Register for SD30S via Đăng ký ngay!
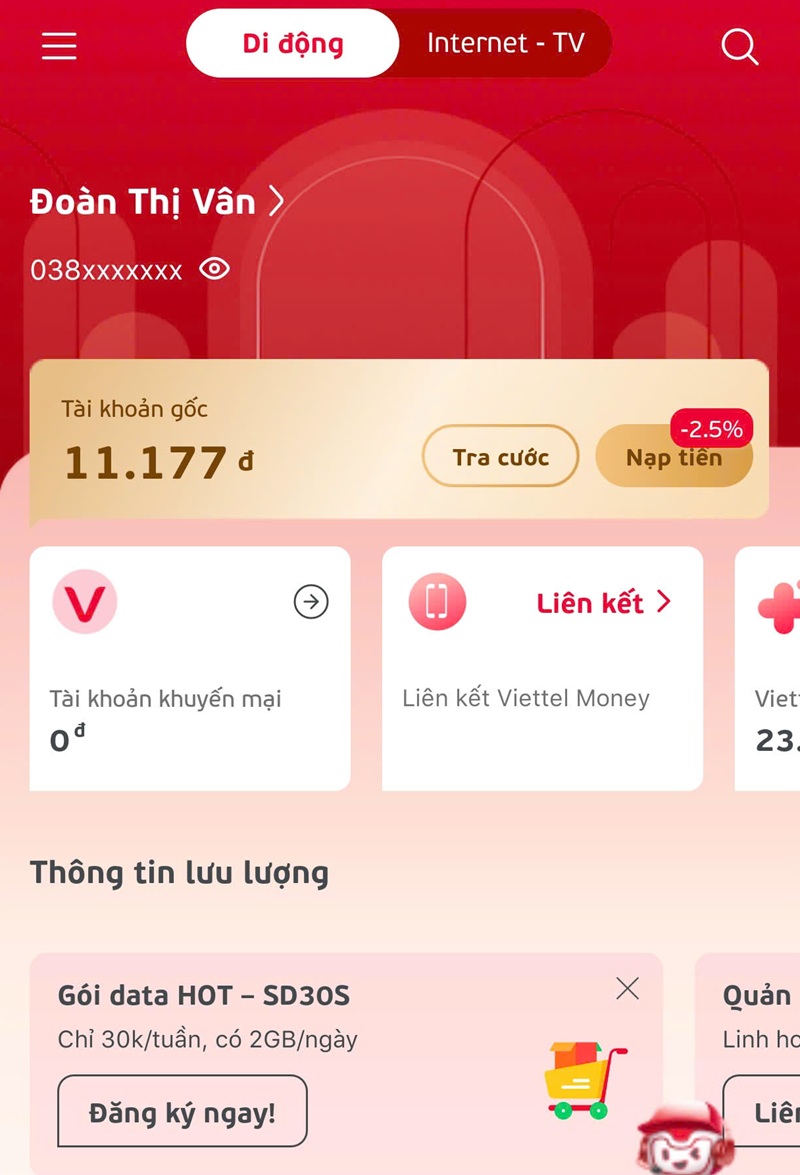 pyautogui.click(x=182, y=1111)
